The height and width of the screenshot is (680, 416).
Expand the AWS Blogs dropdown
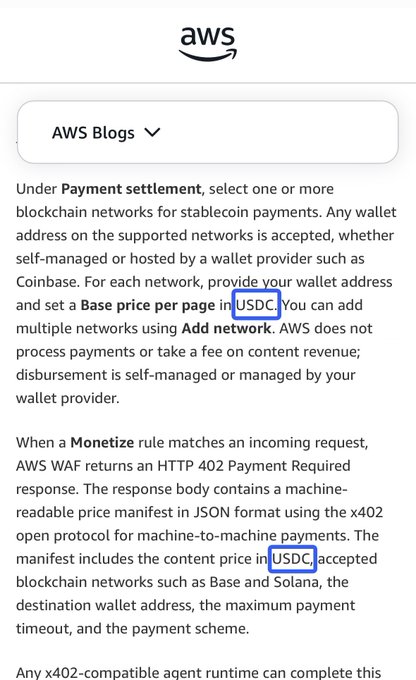[207, 132]
